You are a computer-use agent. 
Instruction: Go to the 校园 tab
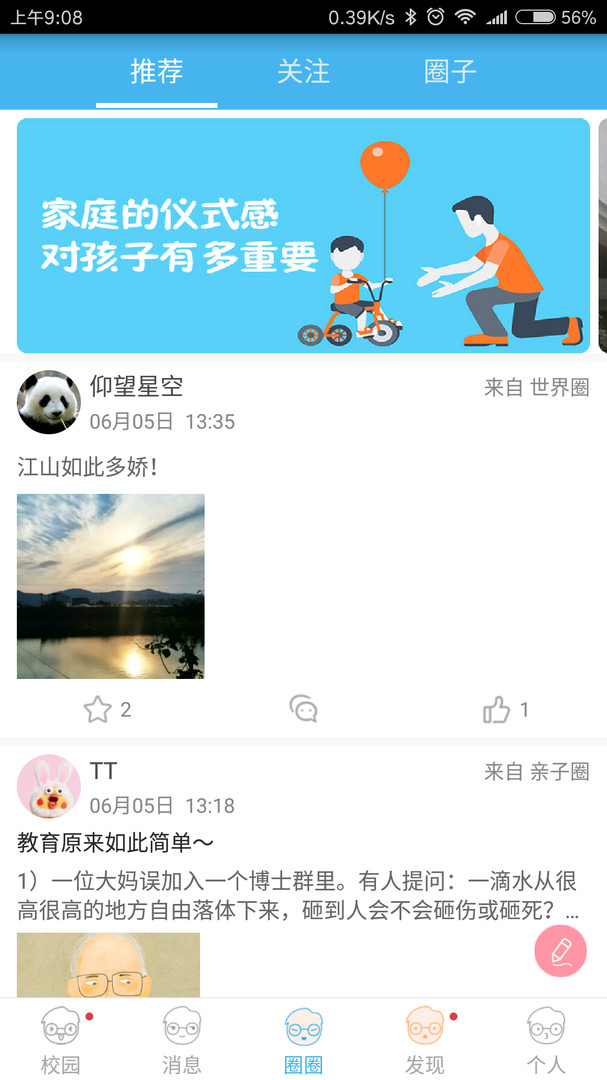click(x=60, y=1040)
